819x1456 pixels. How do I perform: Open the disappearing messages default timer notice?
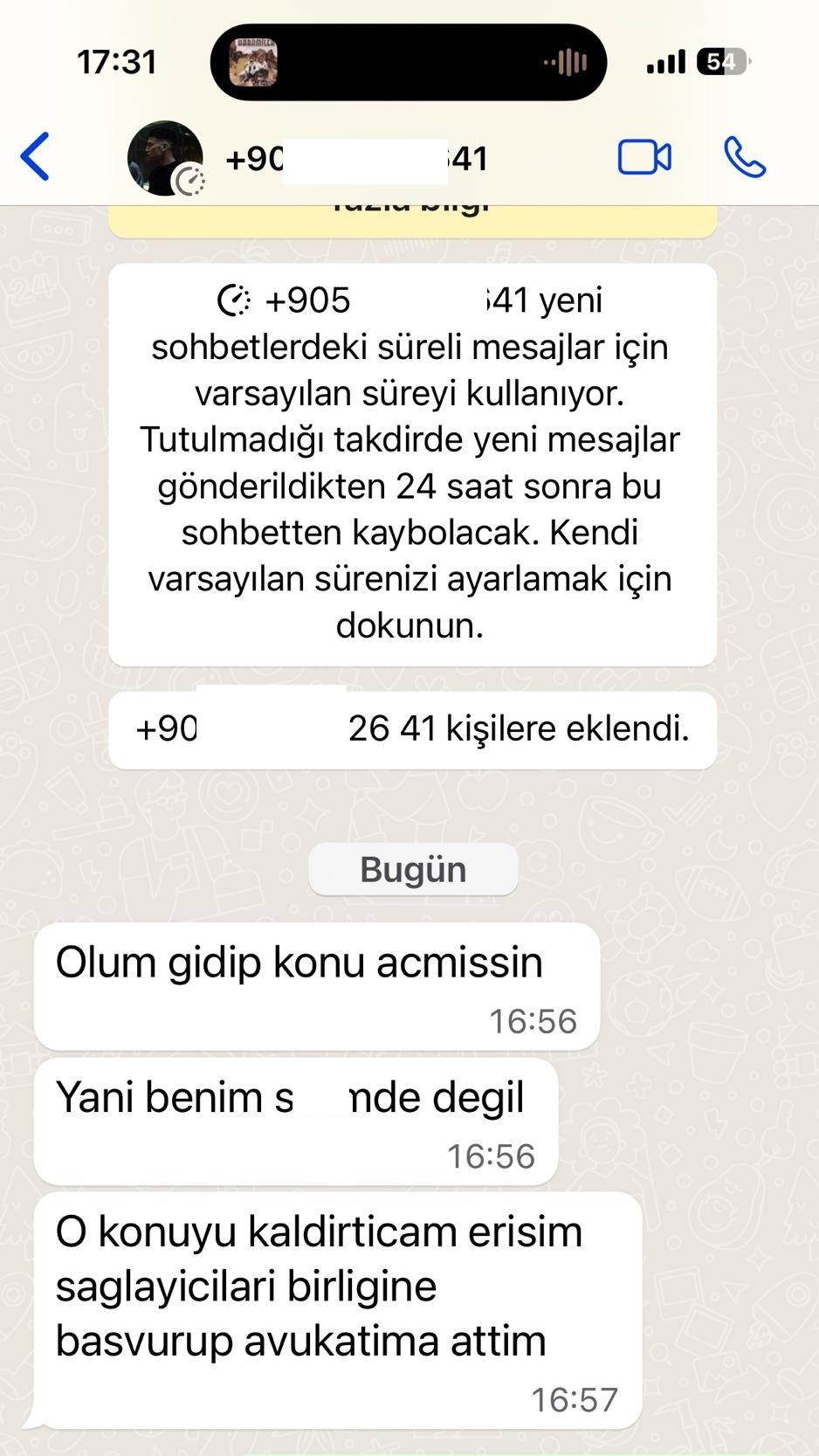412,465
